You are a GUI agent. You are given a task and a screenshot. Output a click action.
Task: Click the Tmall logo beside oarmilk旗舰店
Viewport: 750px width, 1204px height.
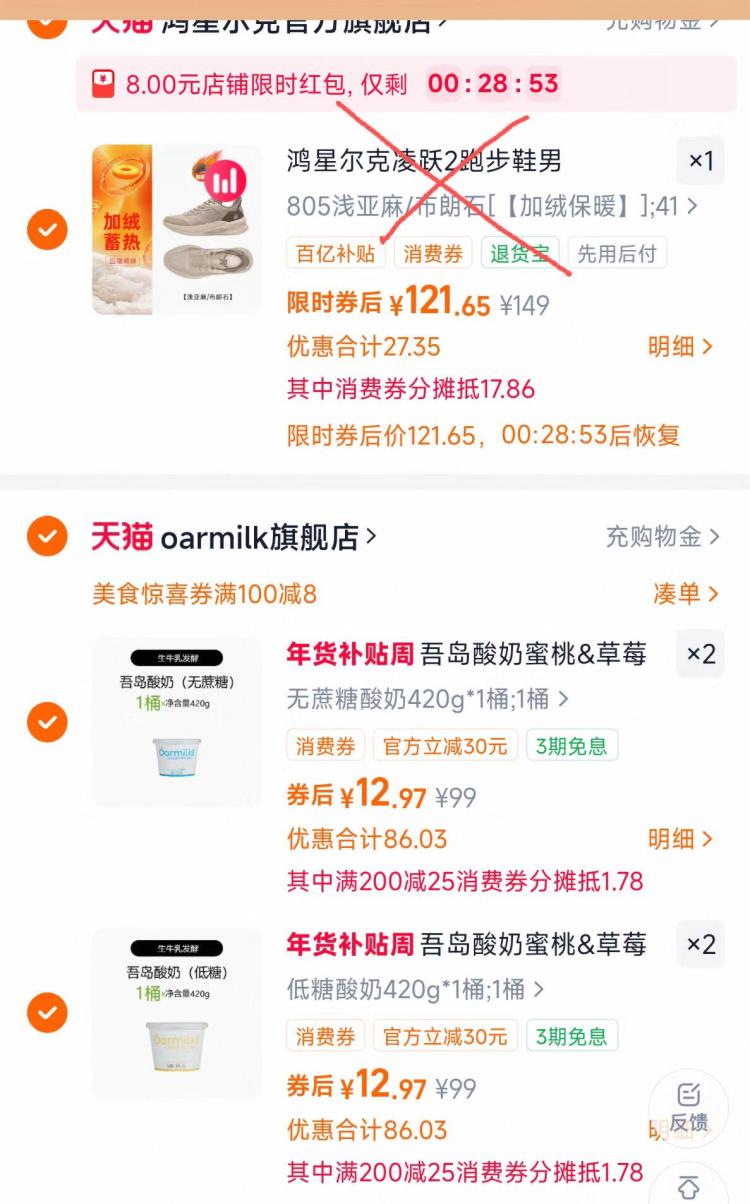click(121, 537)
